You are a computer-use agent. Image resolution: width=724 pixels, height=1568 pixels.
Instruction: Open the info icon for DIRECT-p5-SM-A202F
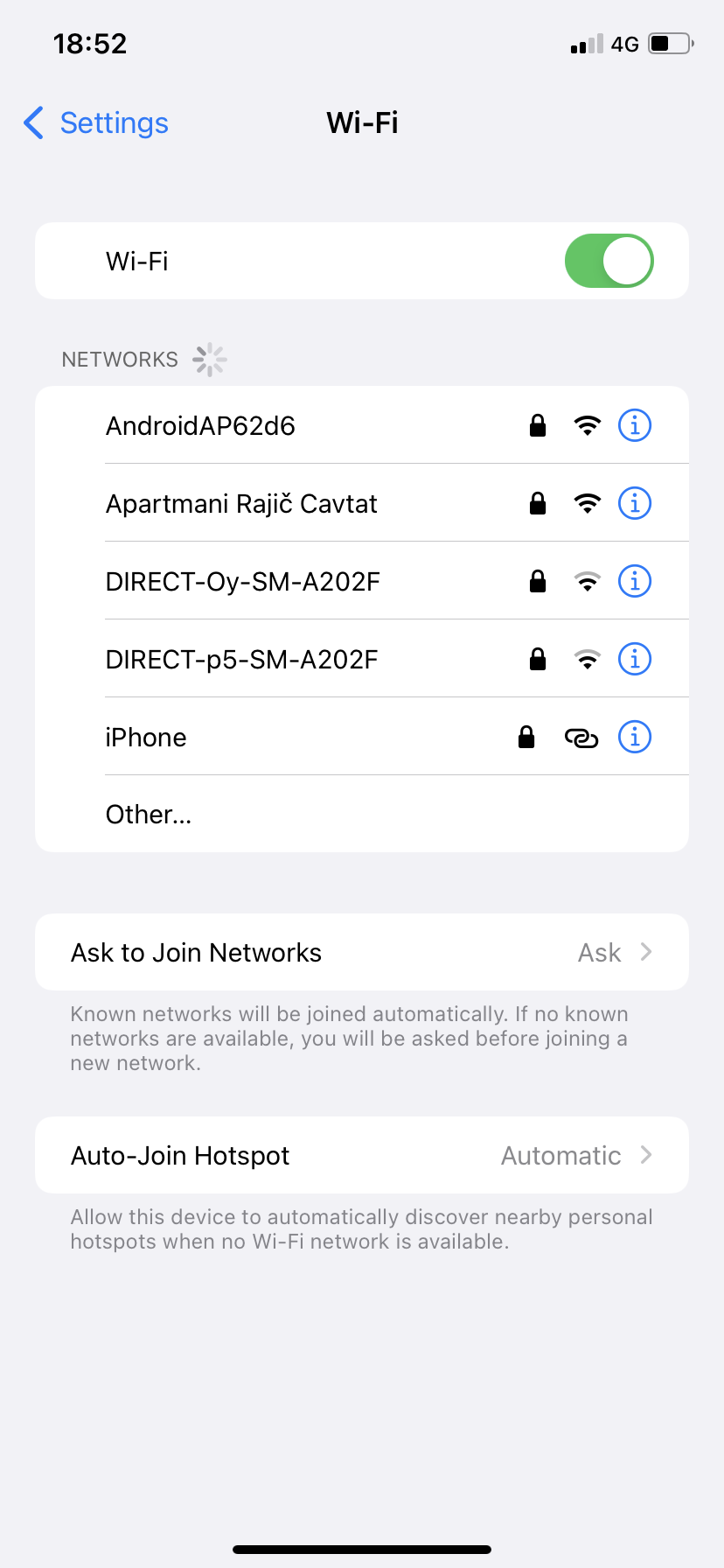(635, 659)
